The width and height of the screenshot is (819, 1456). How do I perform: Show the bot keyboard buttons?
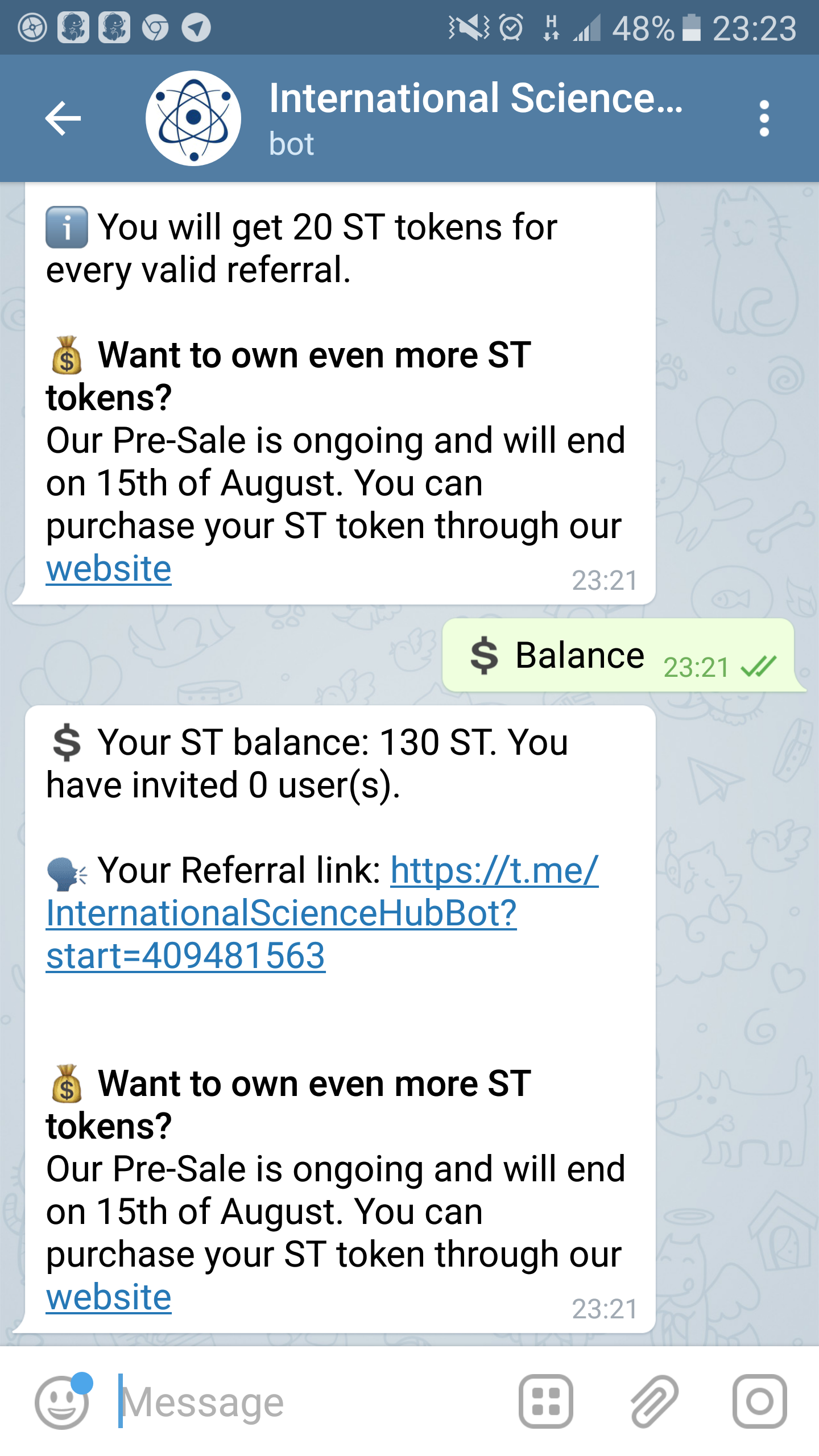545,1401
